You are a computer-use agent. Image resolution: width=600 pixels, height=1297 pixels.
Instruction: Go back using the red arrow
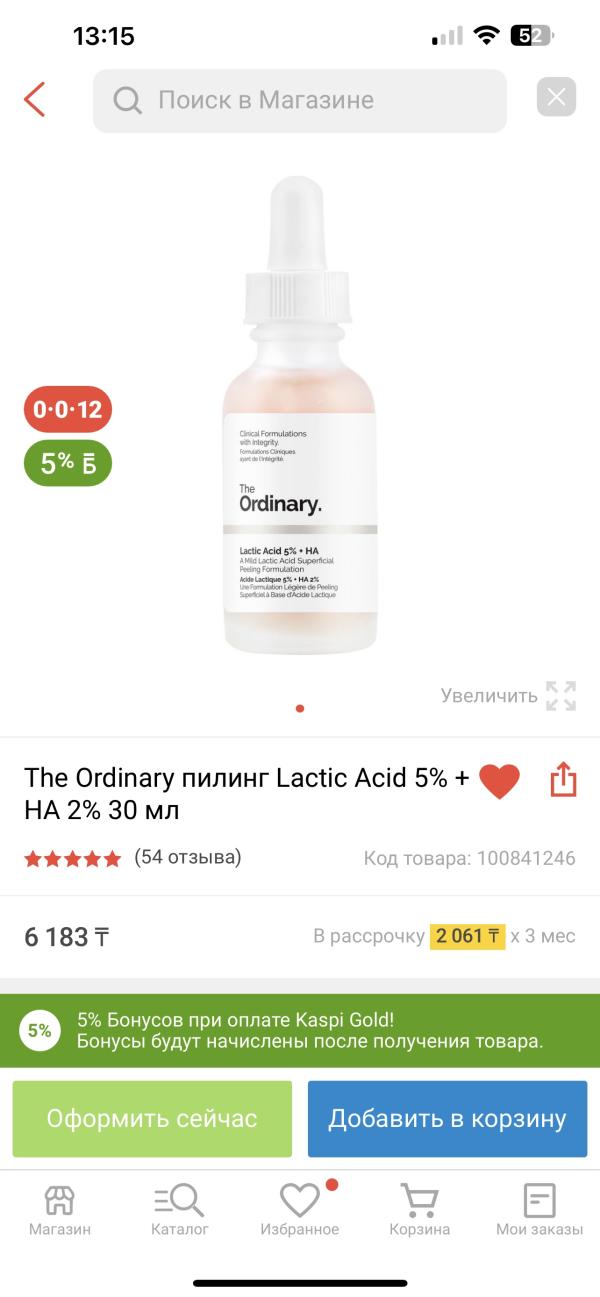click(x=35, y=100)
